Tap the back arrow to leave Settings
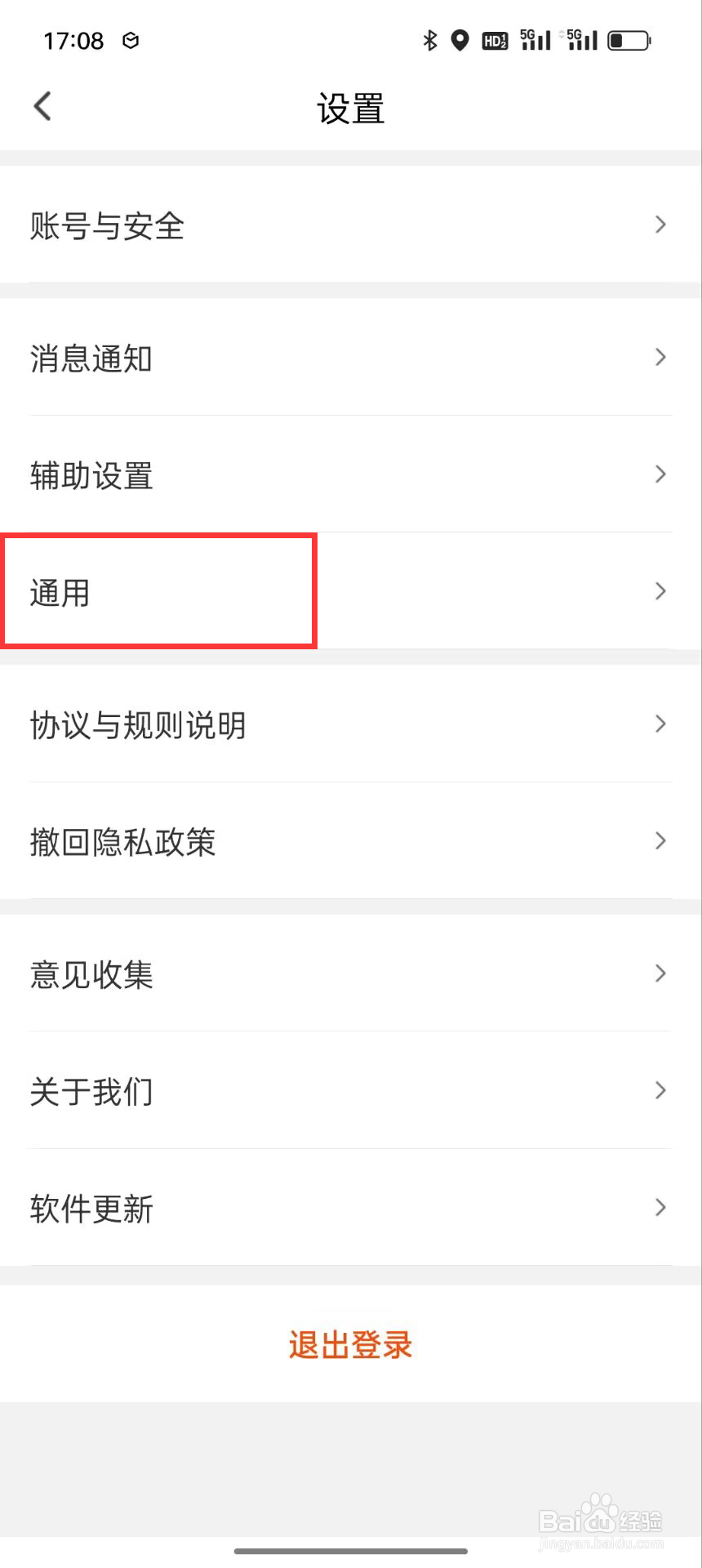The width and height of the screenshot is (702, 1568). coord(42,106)
